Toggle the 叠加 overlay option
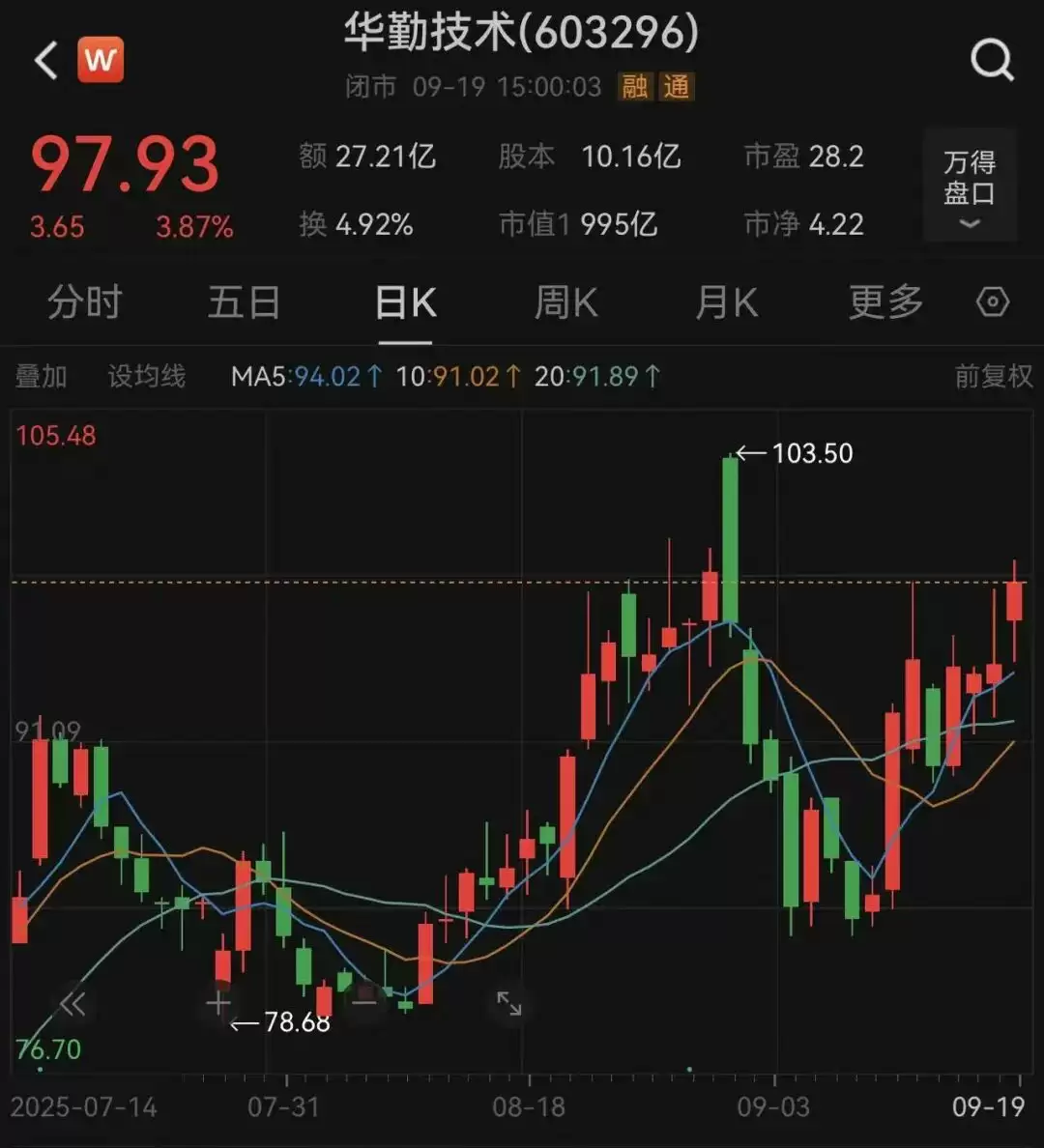The width and height of the screenshot is (1044, 1148). coord(40,376)
